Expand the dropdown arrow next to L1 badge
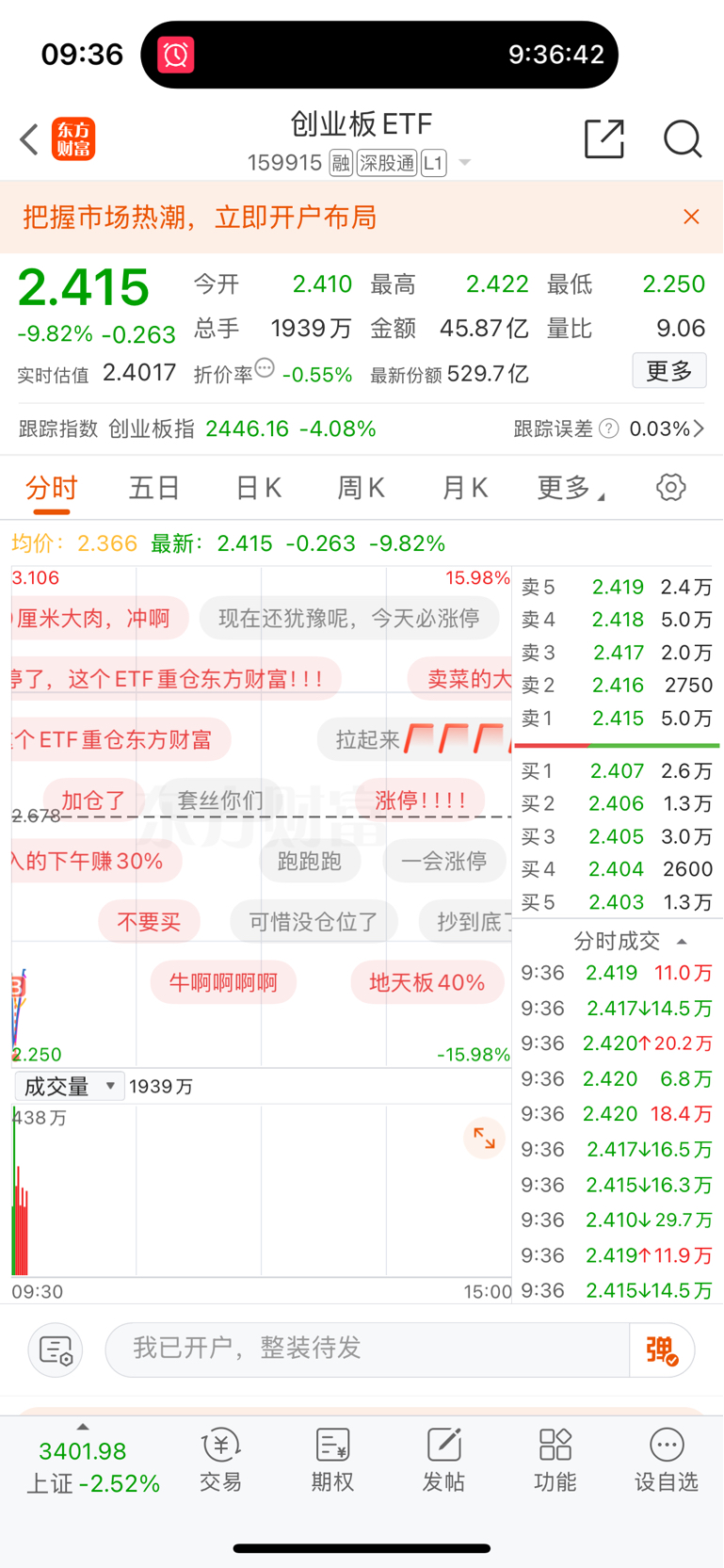This screenshot has width=724, height=1568. point(464,161)
